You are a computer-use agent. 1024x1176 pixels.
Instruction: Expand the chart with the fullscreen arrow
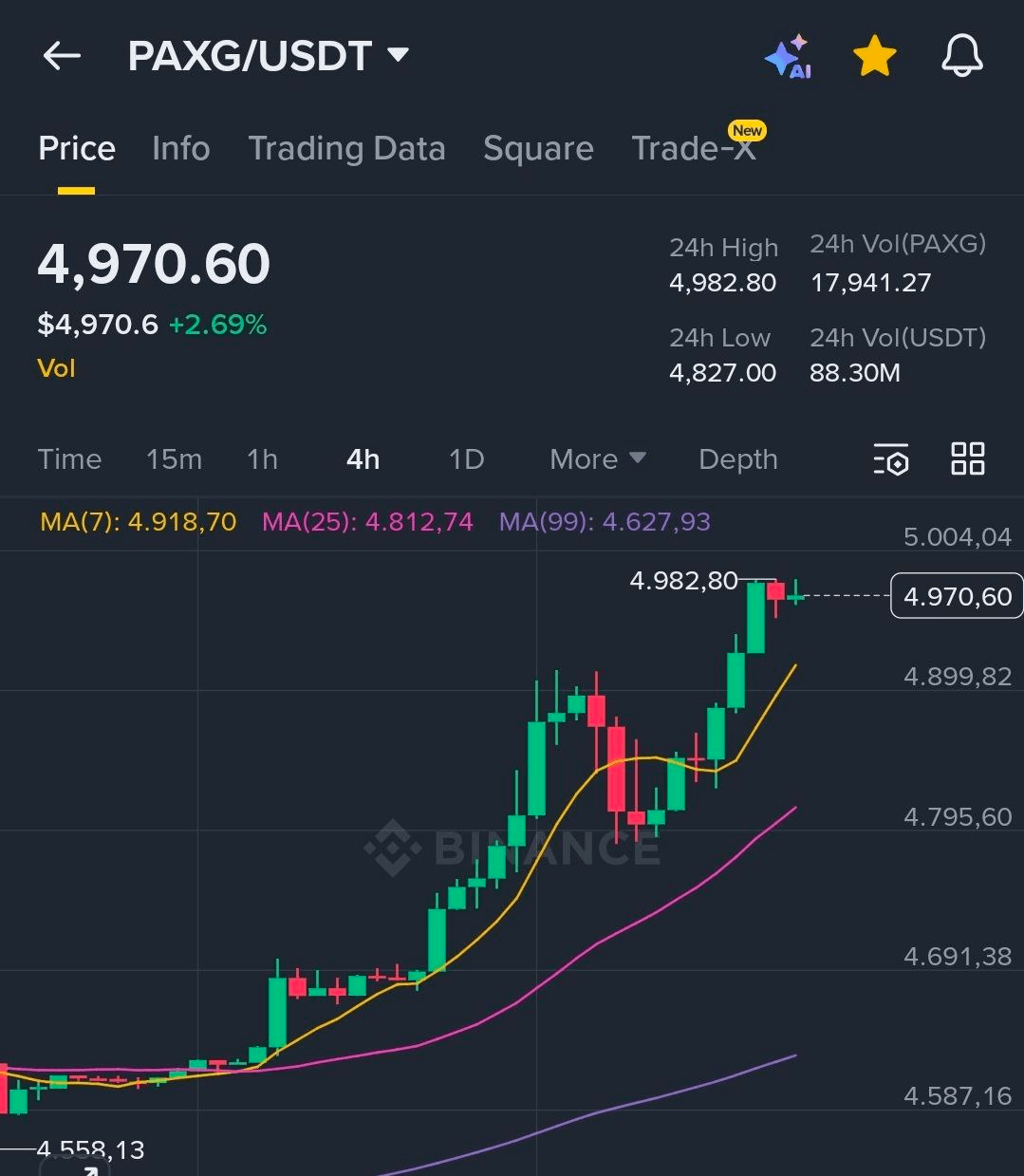90,1167
